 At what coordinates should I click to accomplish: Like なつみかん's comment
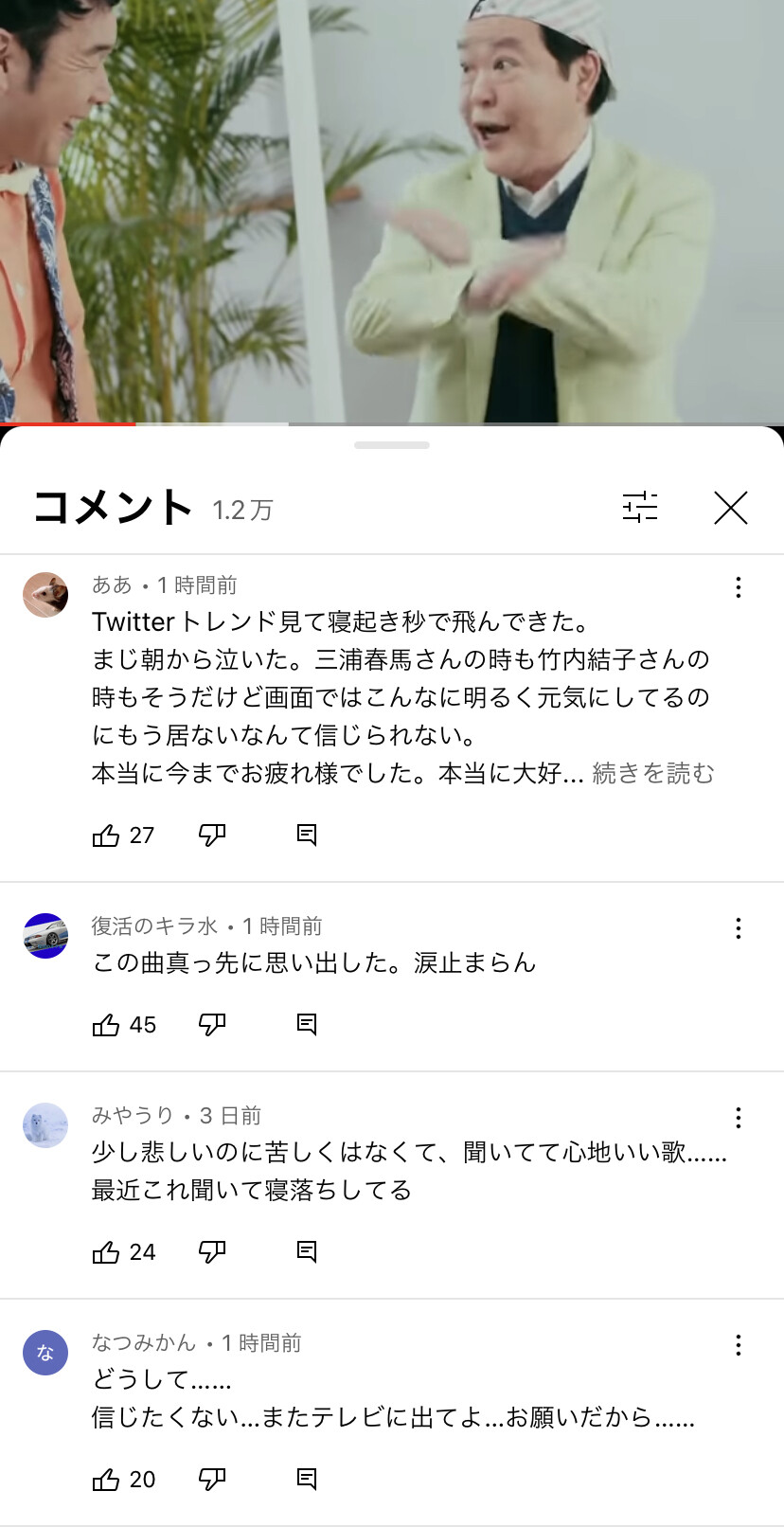pyautogui.click(x=105, y=1479)
